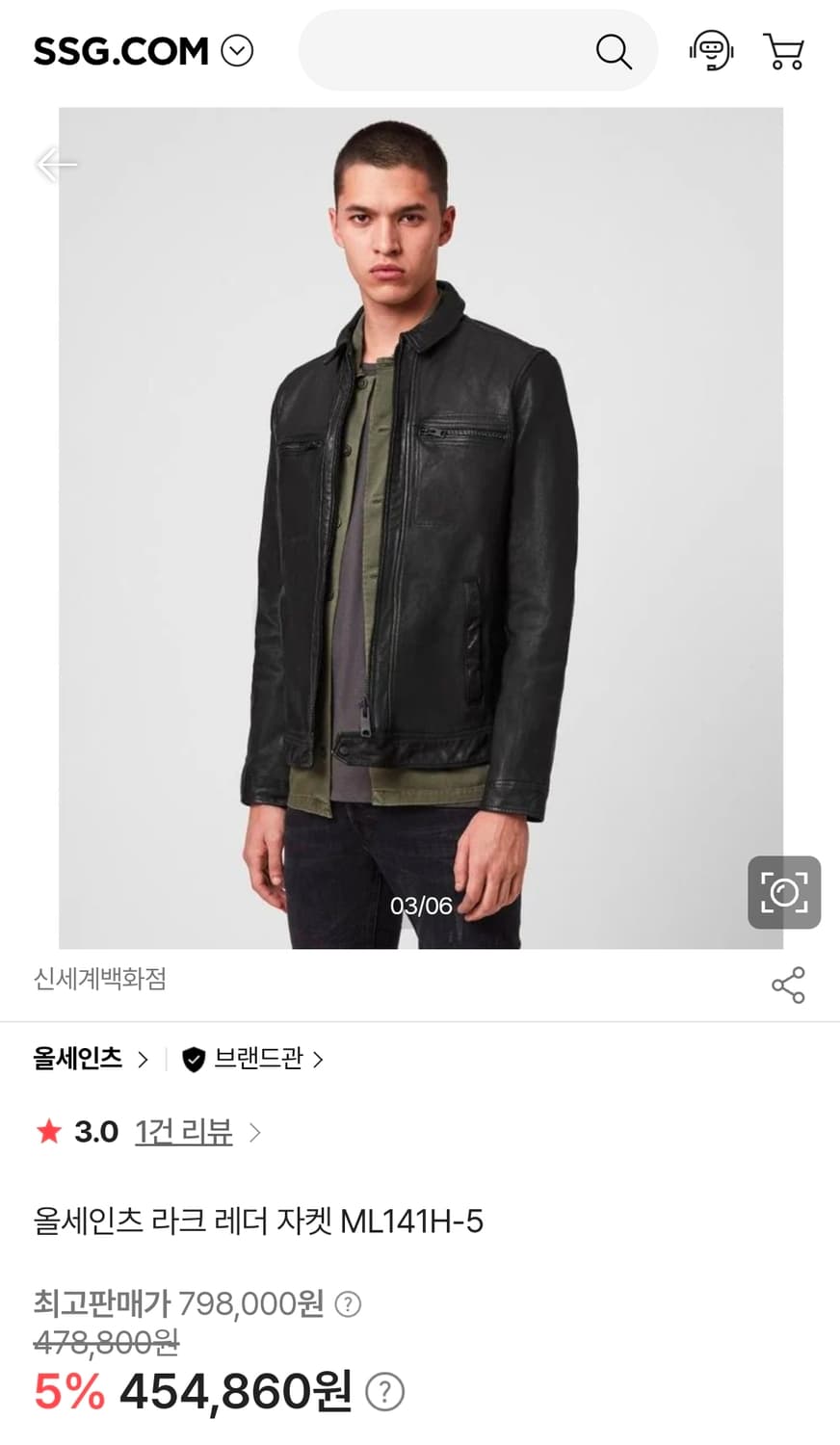Image resolution: width=840 pixels, height=1445 pixels.
Task: Open the shopping cart icon
Action: point(784,51)
